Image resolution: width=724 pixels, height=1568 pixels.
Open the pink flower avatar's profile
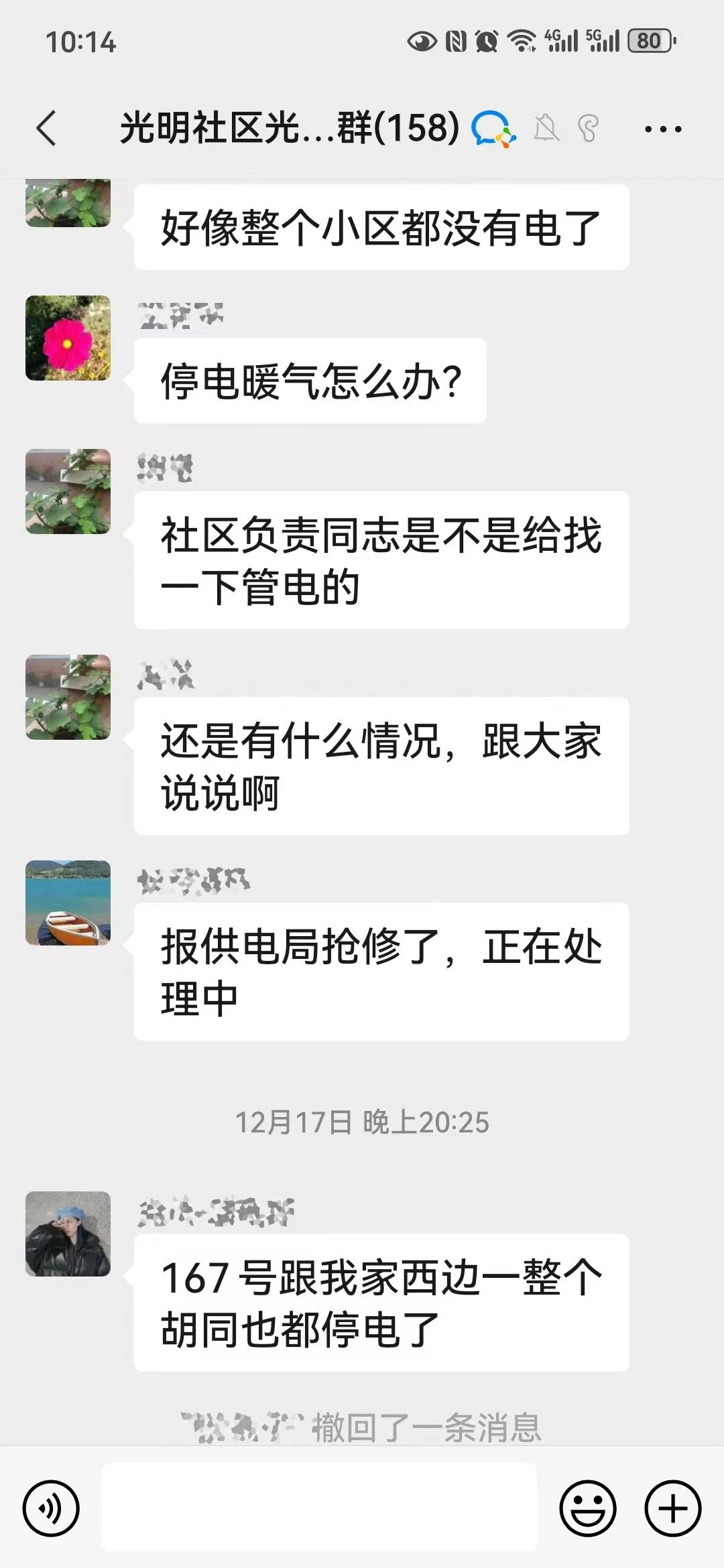tap(68, 338)
